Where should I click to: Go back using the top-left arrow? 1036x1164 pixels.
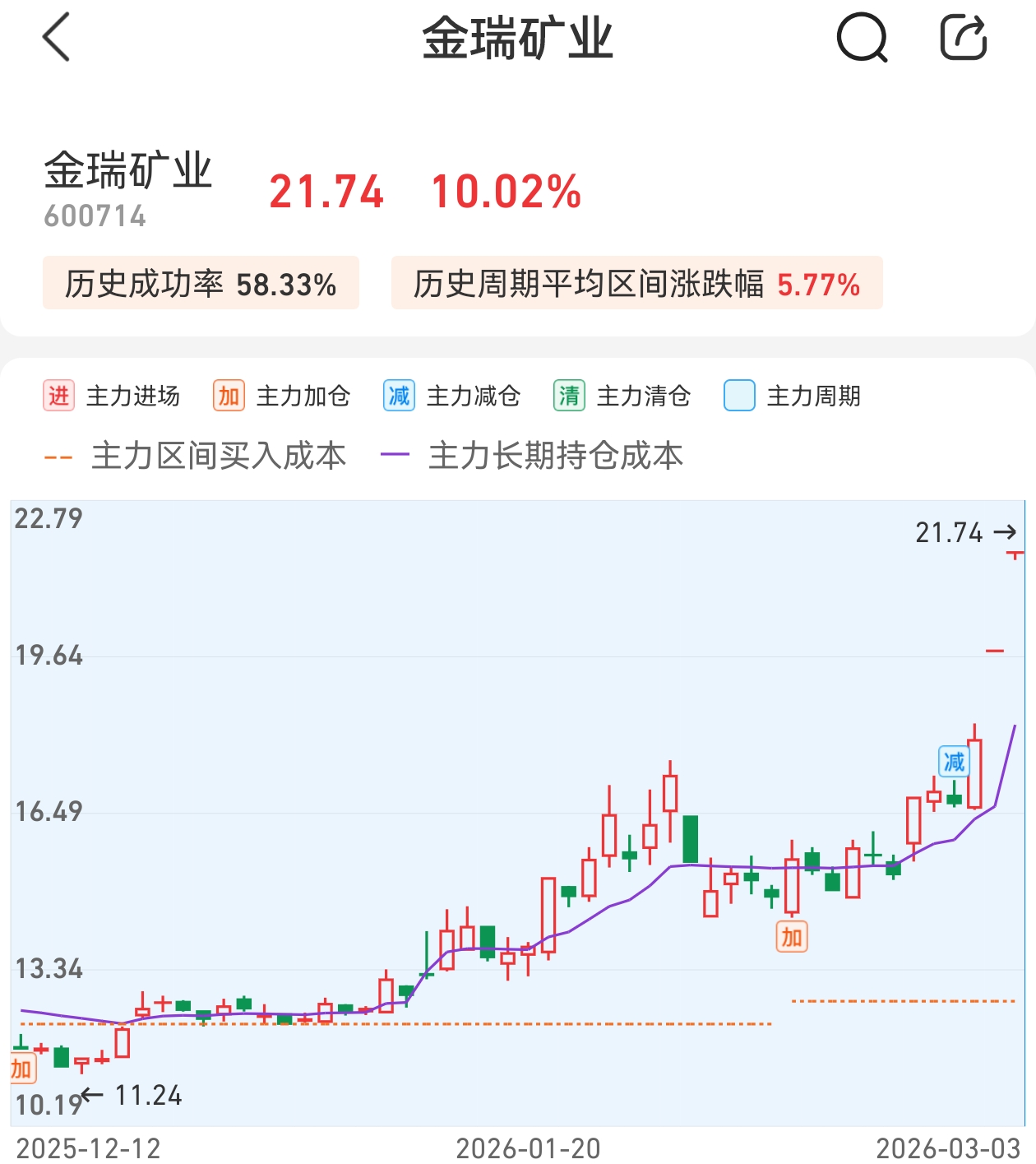[x=56, y=38]
